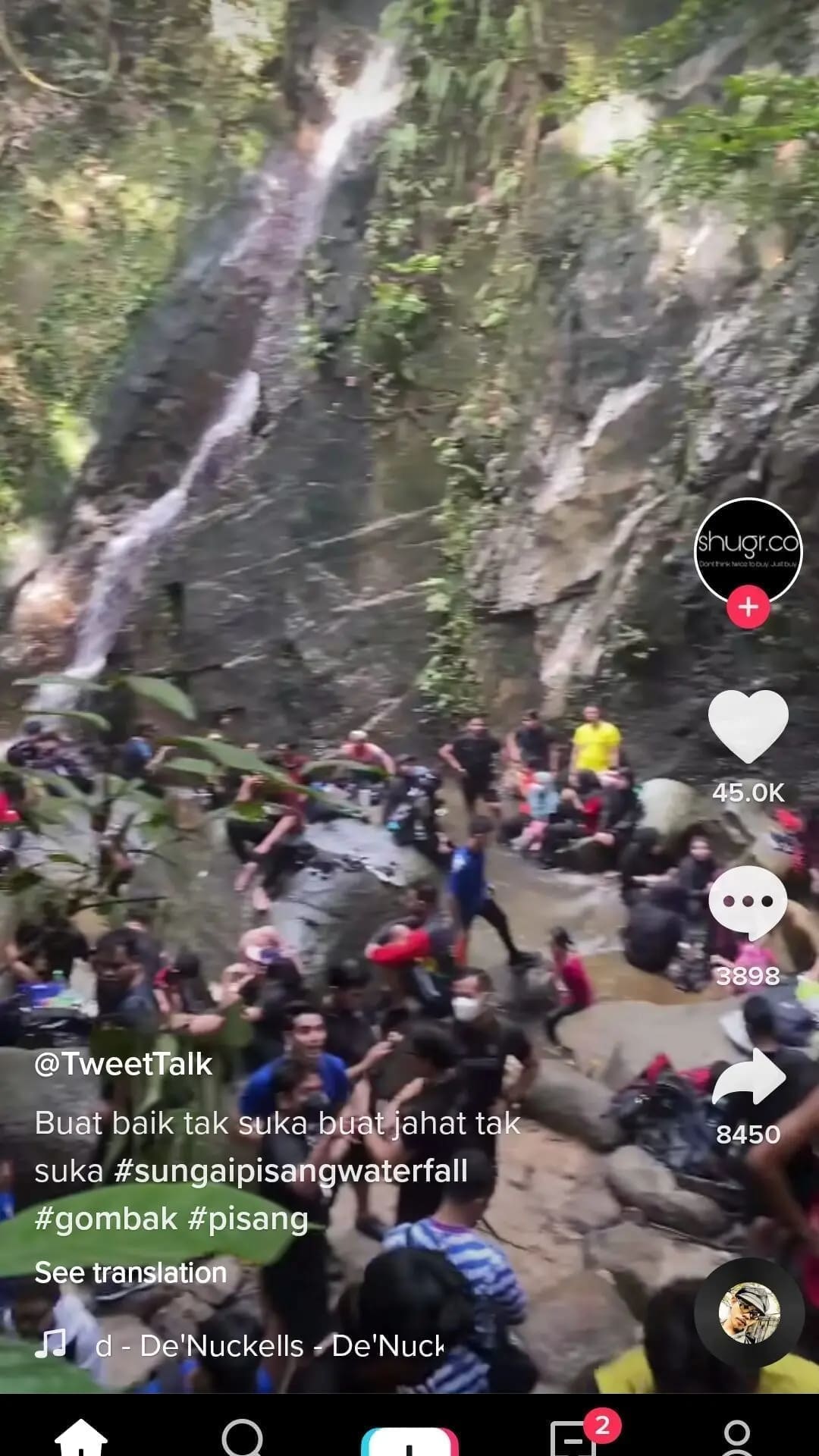The image size is (819, 1456).
Task: Switch to the profile tab
Action: [737, 1437]
